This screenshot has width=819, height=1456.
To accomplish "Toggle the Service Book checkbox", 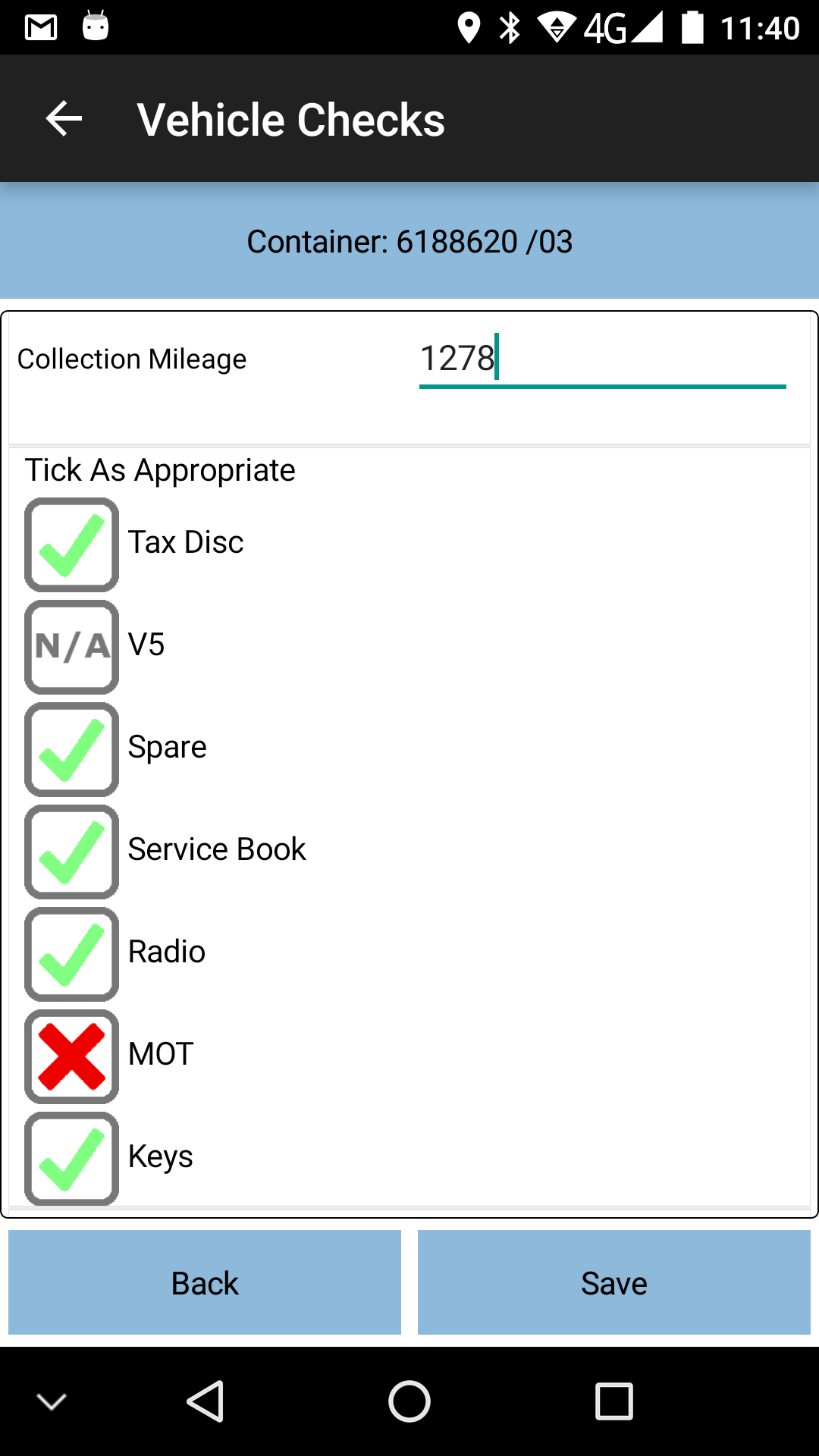I will [x=72, y=852].
